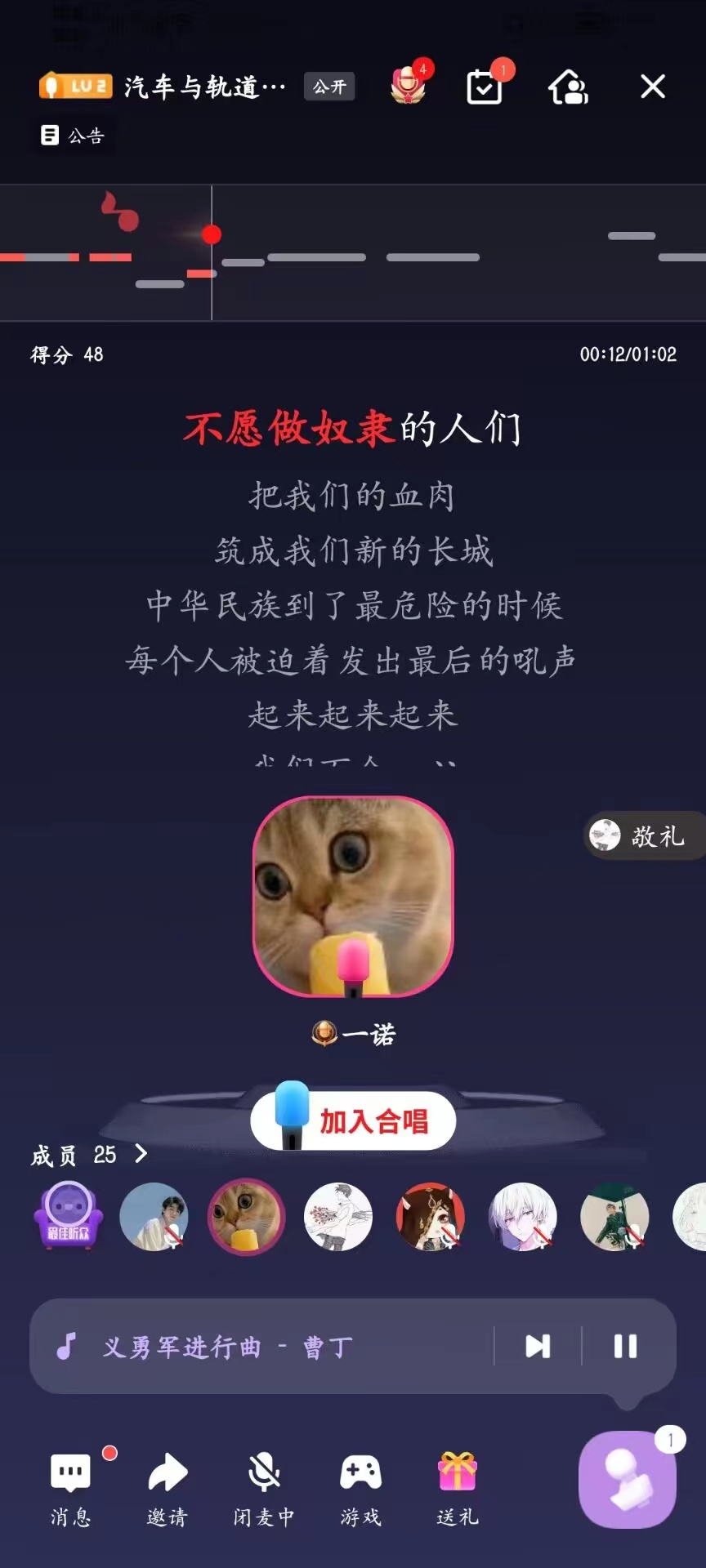Open 游戏 games
The image size is (706, 1568).
[x=360, y=1487]
